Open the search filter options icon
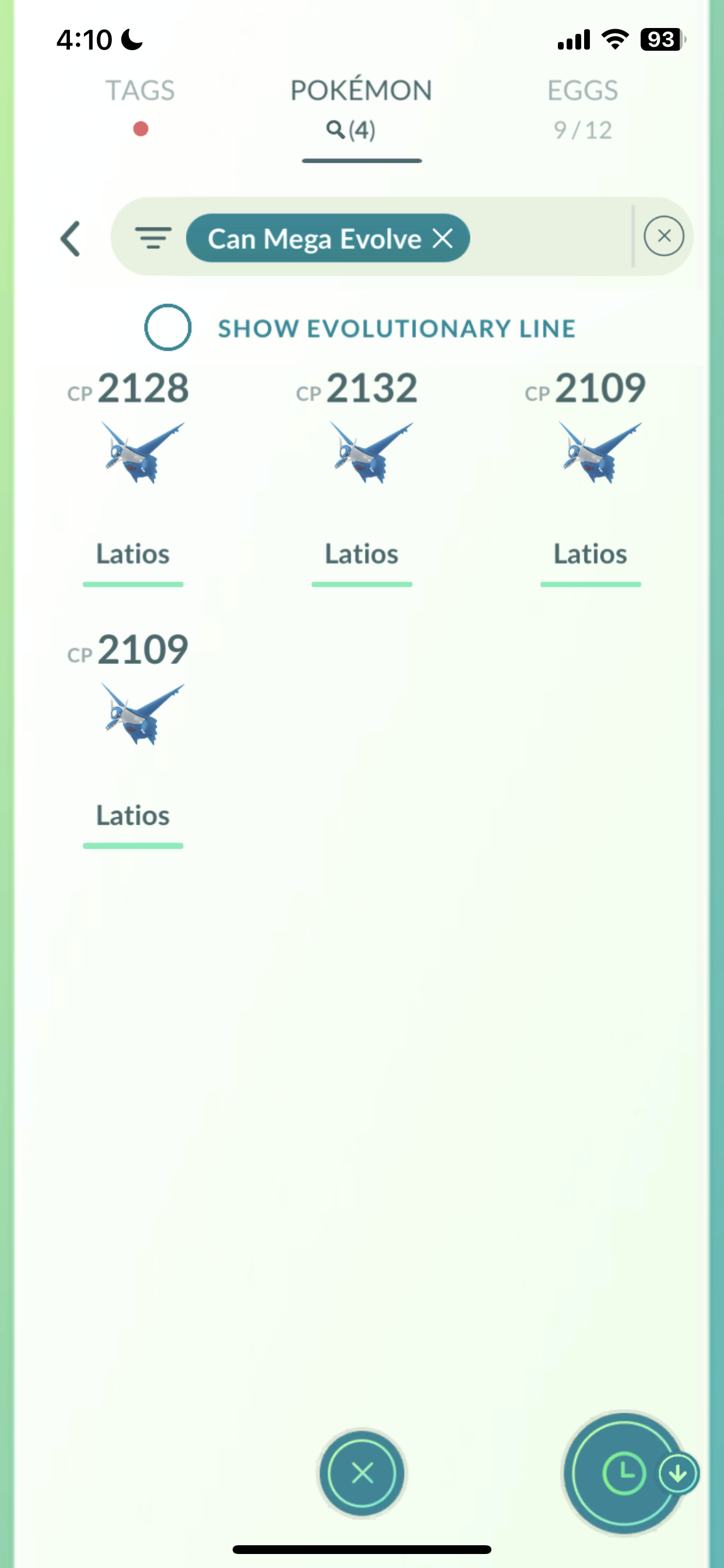Viewport: 724px width, 1568px height. coord(153,238)
